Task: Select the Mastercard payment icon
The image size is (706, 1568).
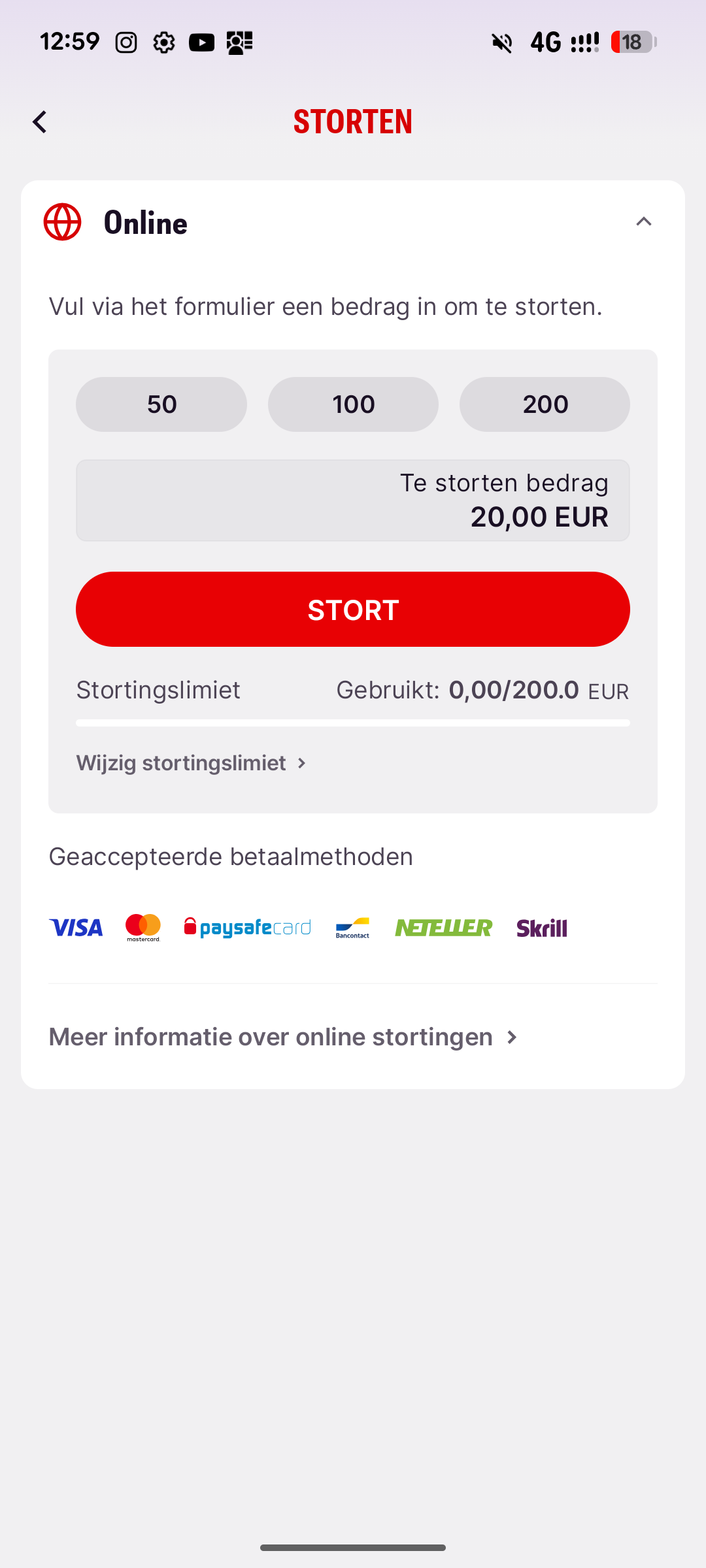Action: click(x=143, y=928)
